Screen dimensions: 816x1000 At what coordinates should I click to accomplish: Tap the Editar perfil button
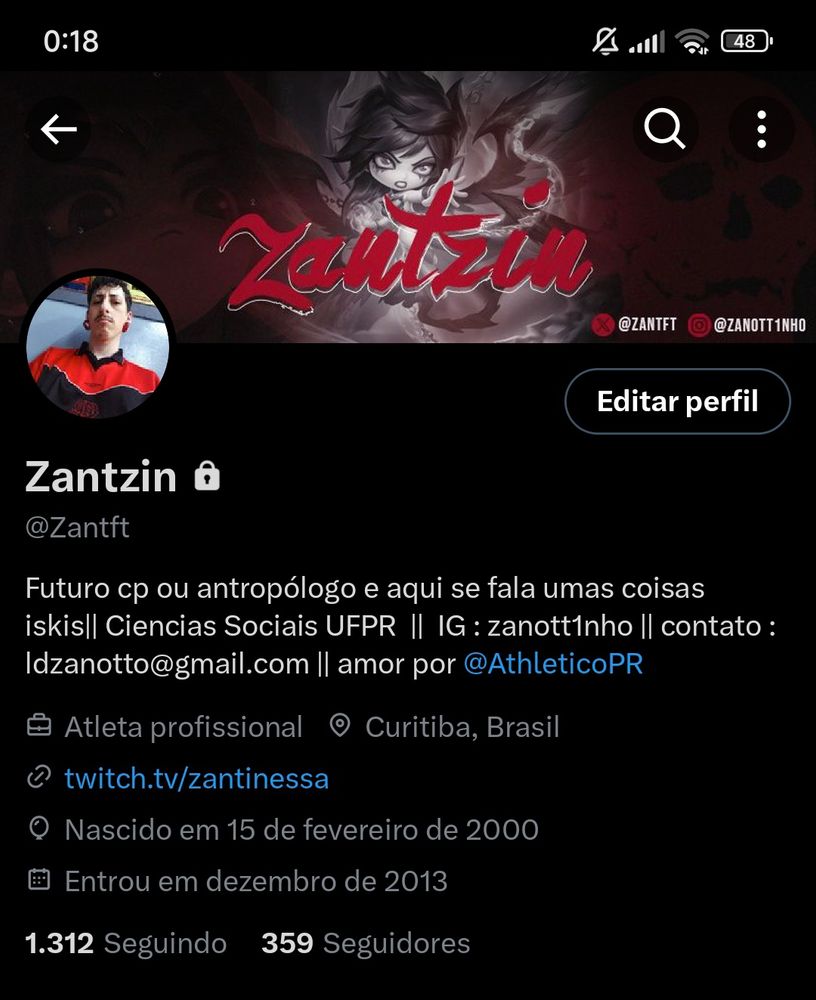click(x=678, y=402)
